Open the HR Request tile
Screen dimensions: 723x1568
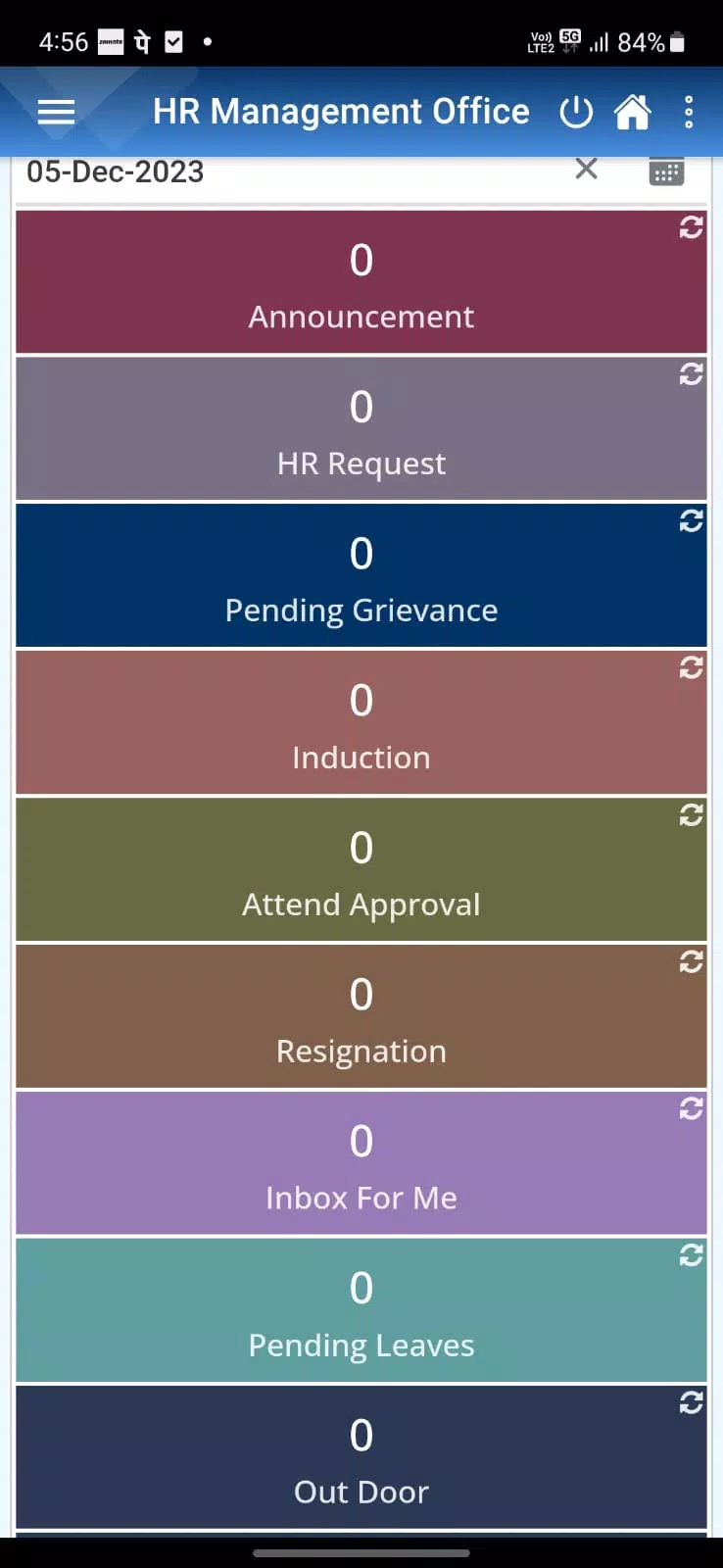361,429
